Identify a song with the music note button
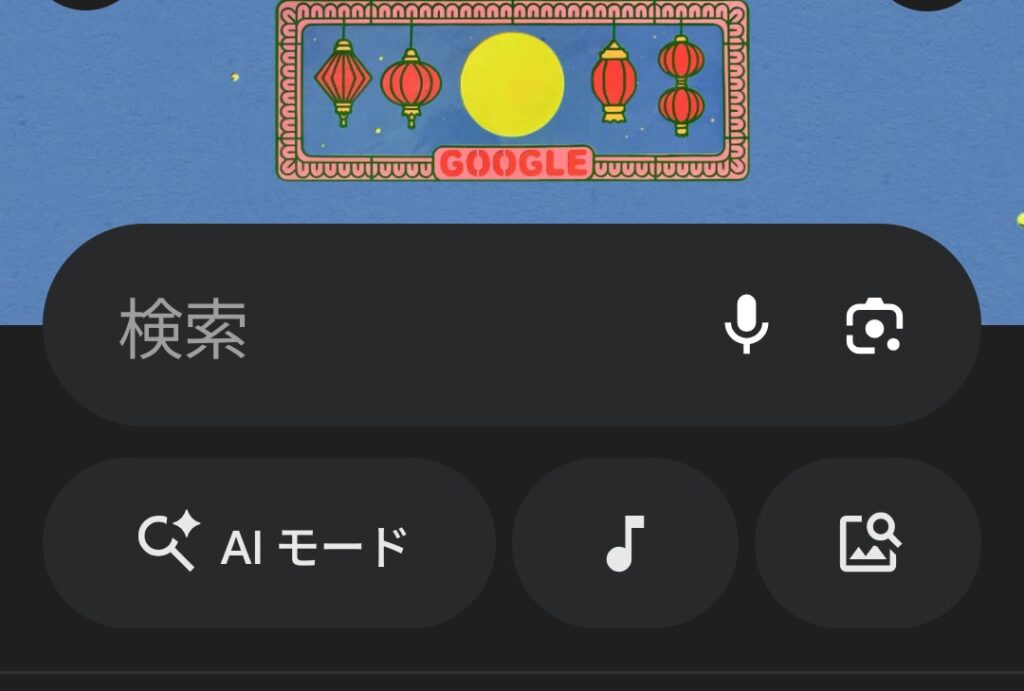The height and width of the screenshot is (691, 1024). tap(625, 544)
